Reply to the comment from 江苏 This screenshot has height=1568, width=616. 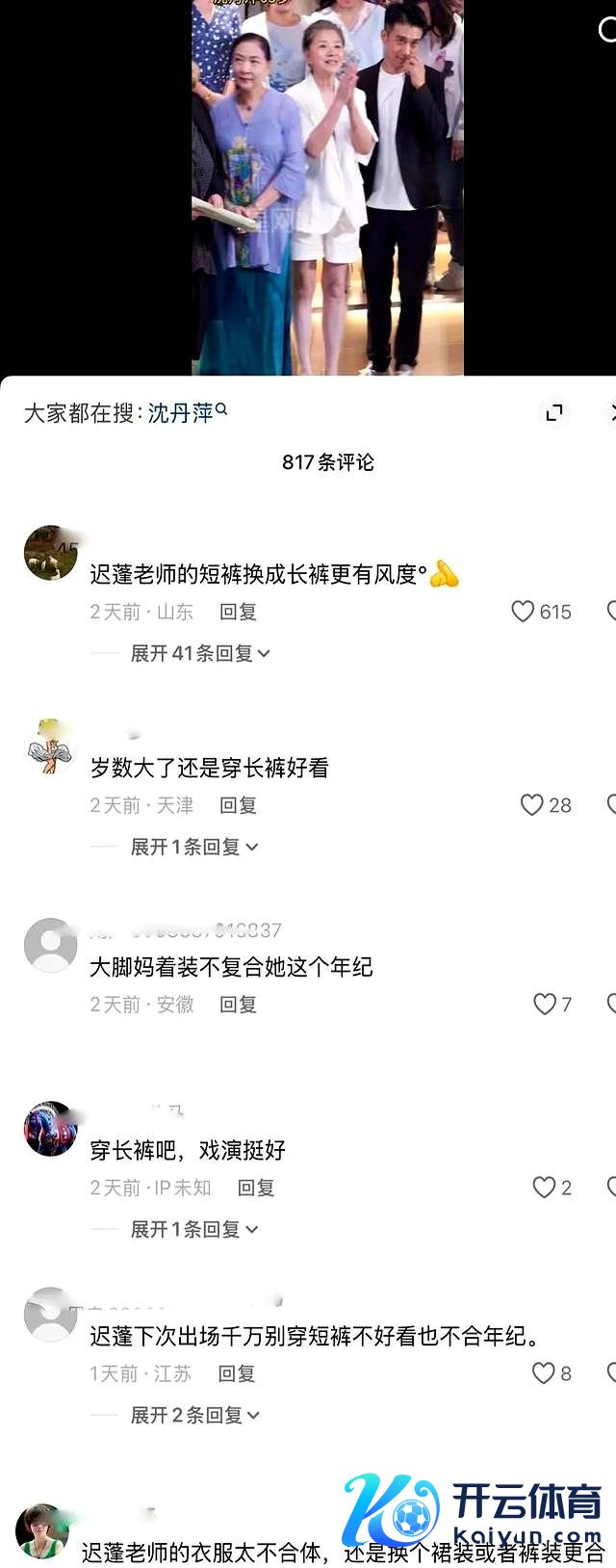coord(237,1373)
